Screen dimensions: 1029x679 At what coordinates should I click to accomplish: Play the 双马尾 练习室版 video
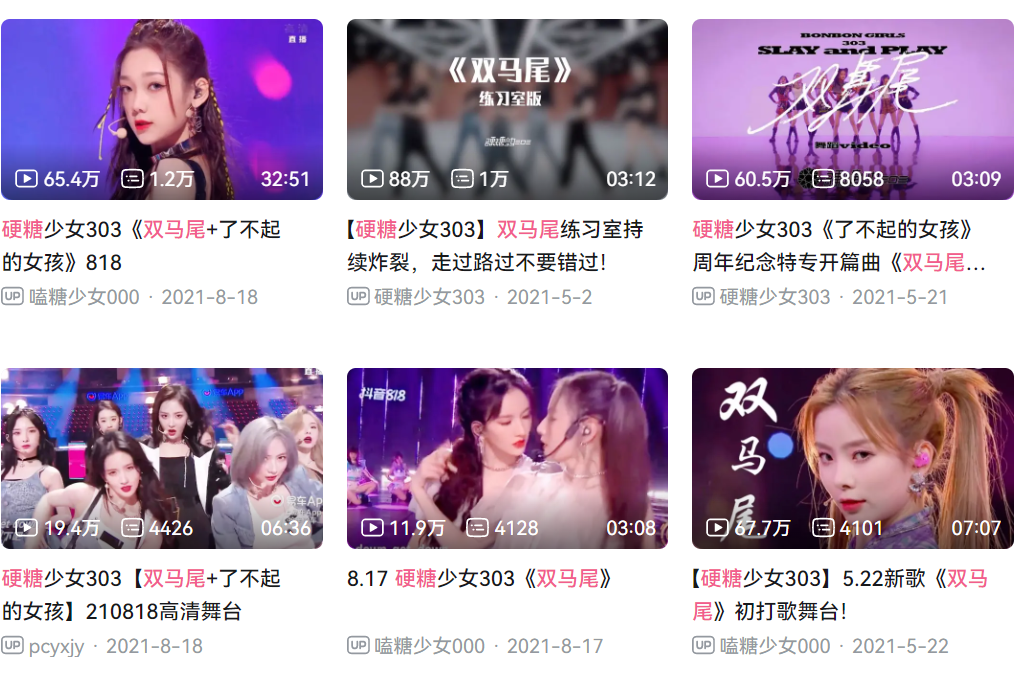[507, 108]
